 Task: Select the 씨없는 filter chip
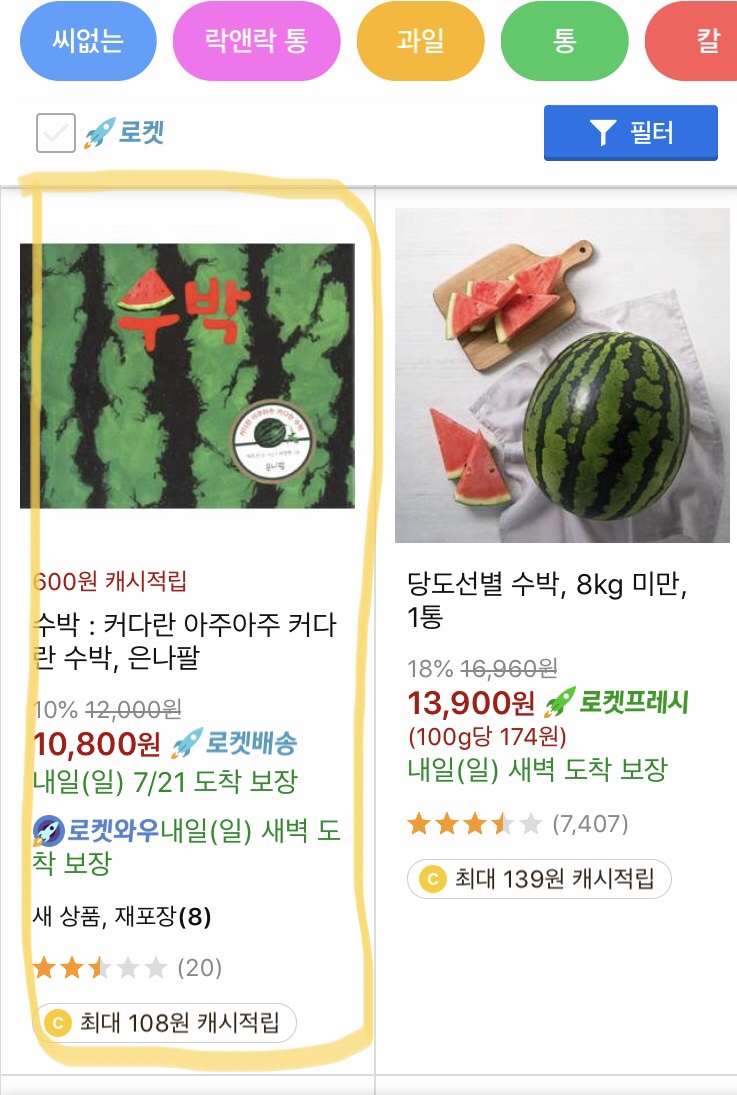click(x=88, y=41)
